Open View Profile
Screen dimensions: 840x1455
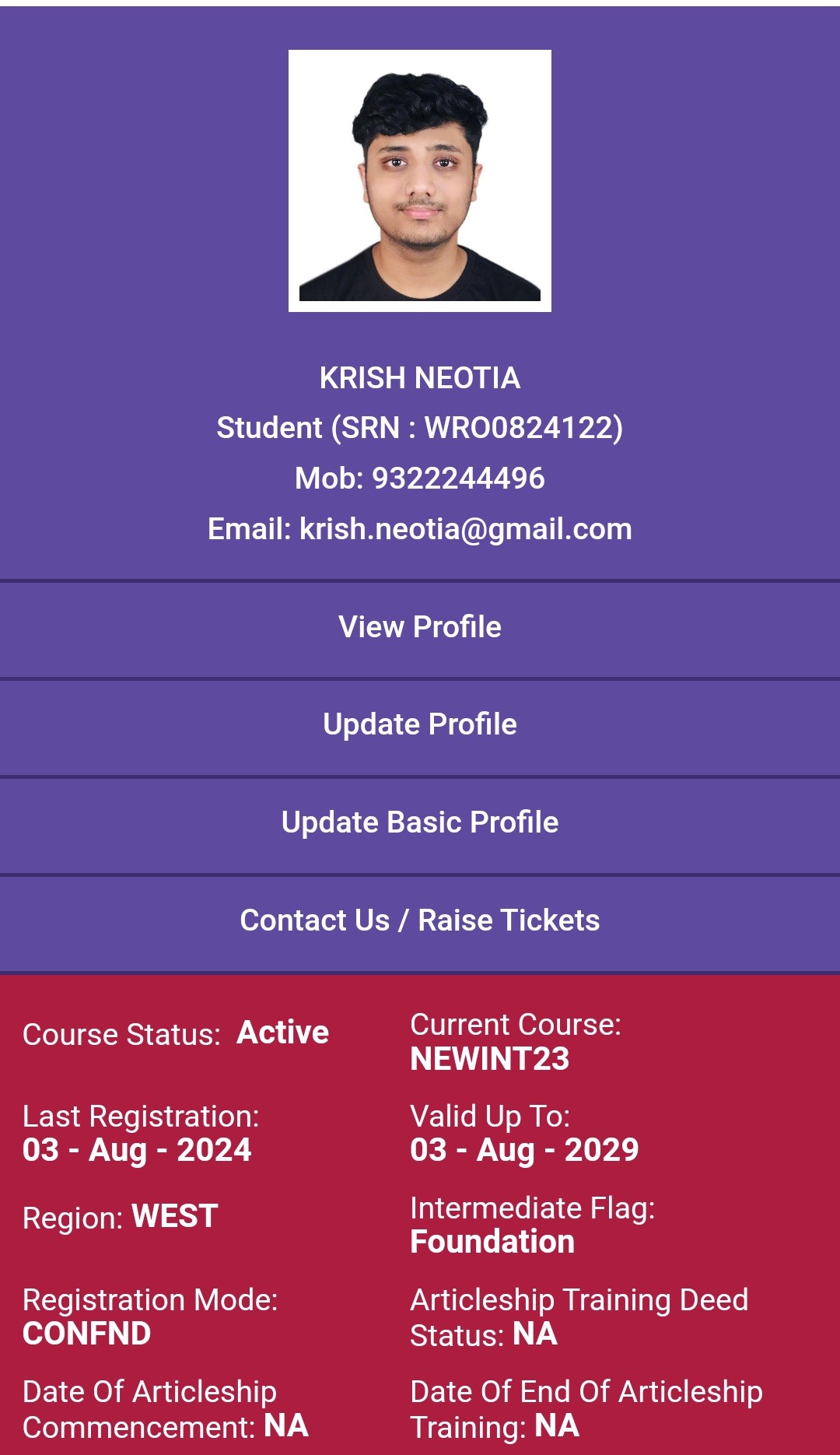(420, 627)
